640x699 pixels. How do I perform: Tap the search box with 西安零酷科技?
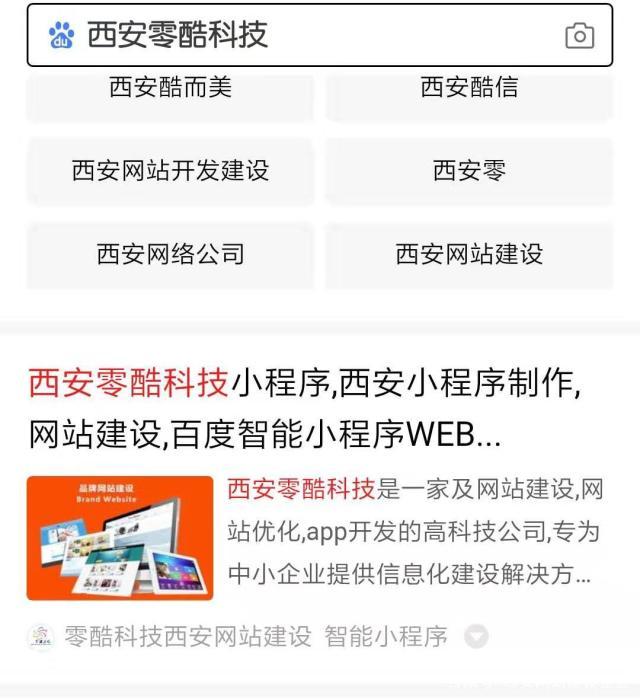point(300,35)
